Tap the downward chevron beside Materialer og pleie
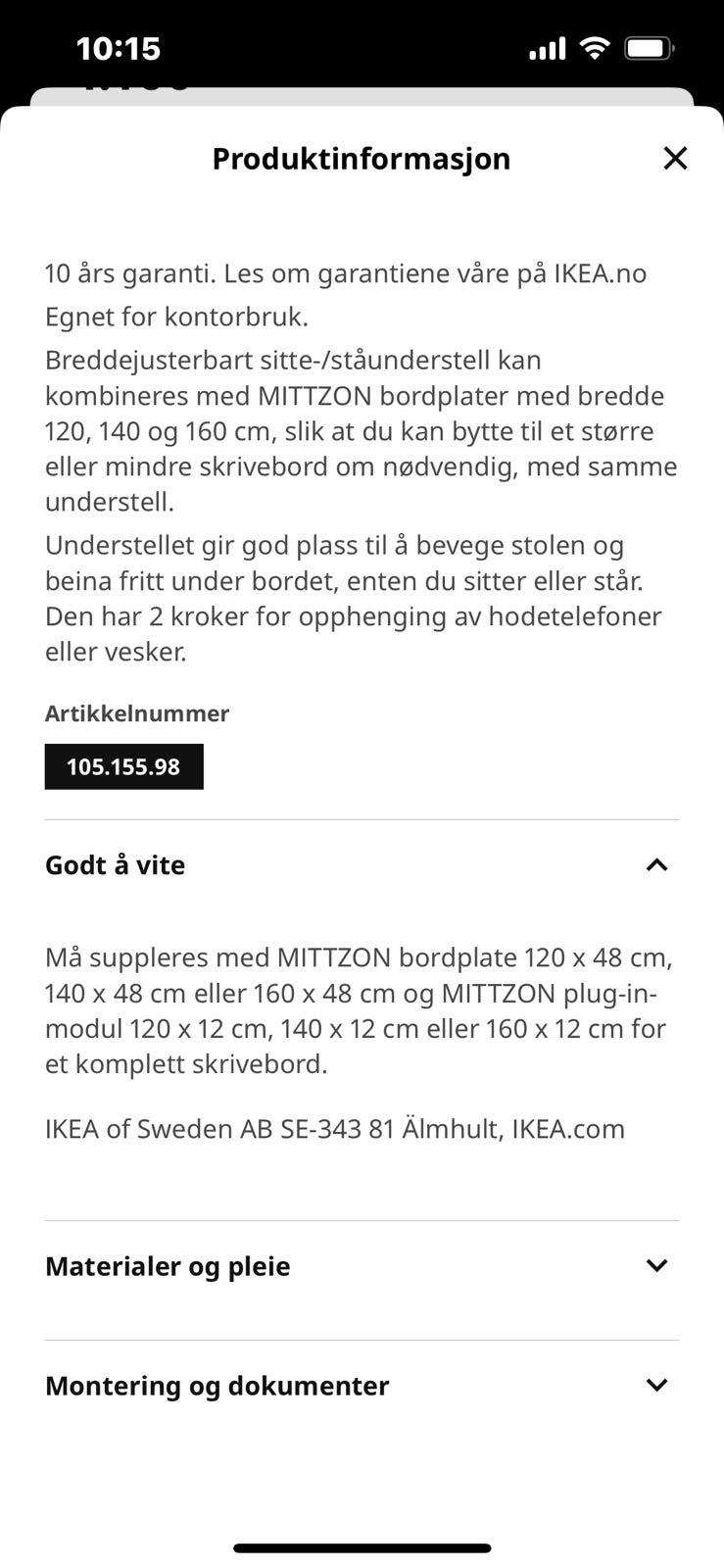Viewport: 724px width, 1568px height. tap(659, 1266)
